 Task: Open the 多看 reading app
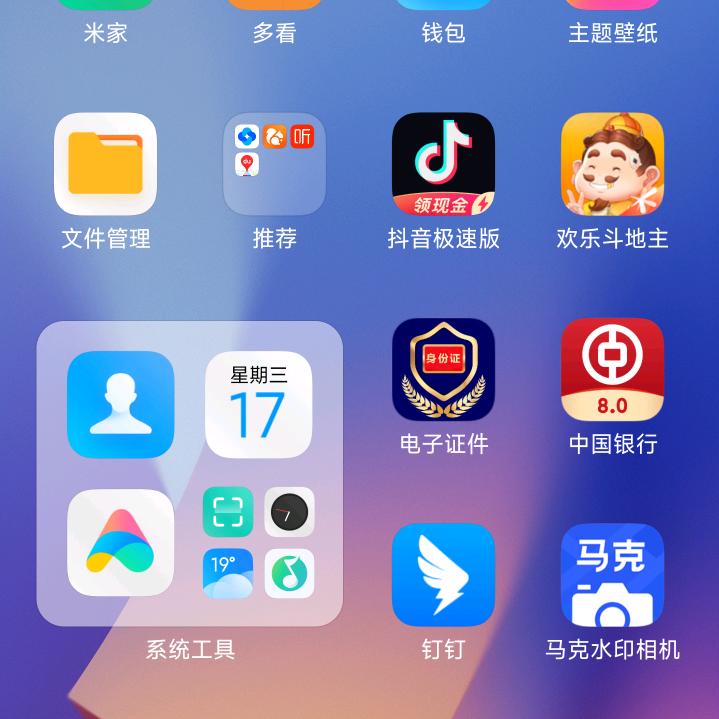pos(274,22)
